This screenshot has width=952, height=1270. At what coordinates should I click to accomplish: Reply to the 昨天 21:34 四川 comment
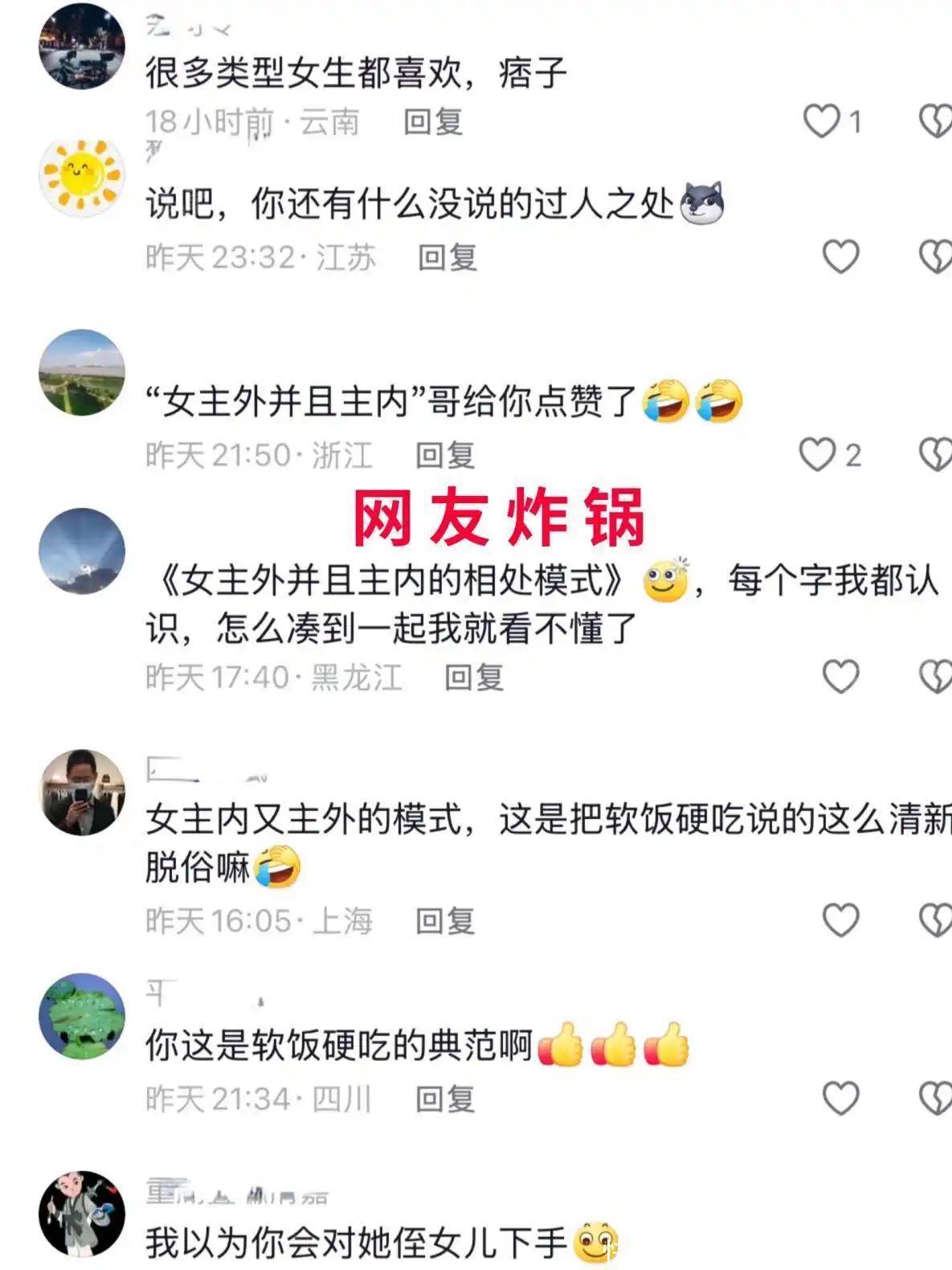(444, 1100)
